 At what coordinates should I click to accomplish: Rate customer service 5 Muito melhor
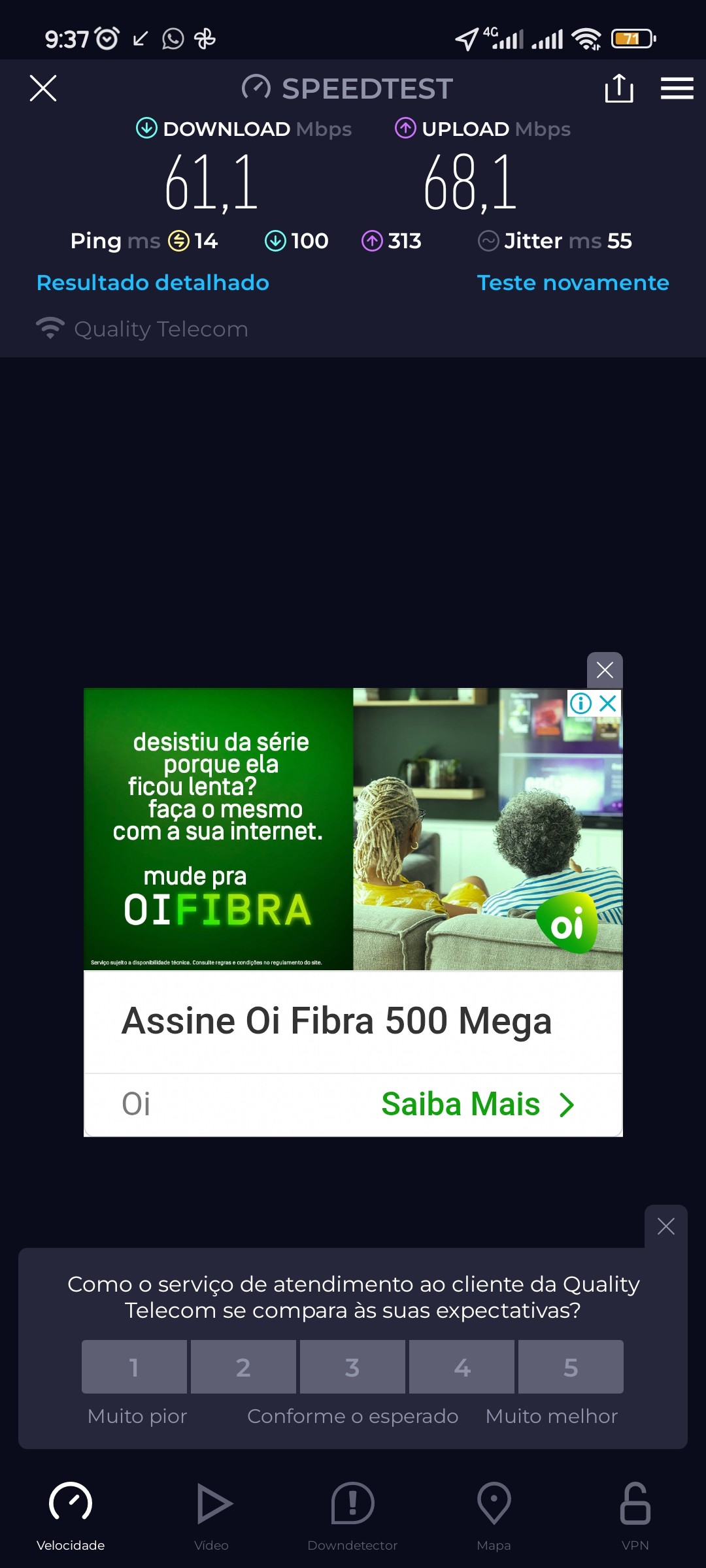pos(571,1367)
